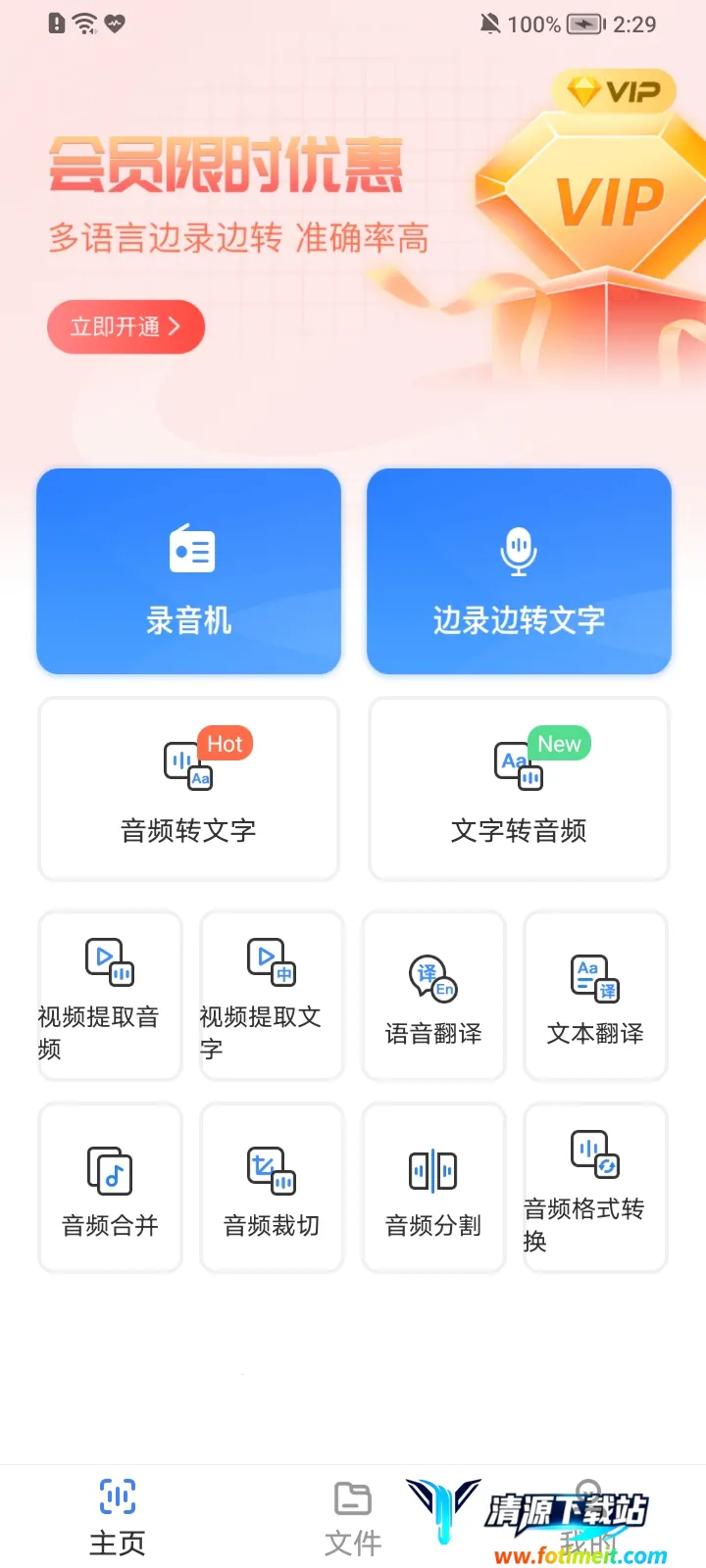Viewport: 706px width, 1568px height.
Task: Start 边录边转文字
Action: coord(519,571)
